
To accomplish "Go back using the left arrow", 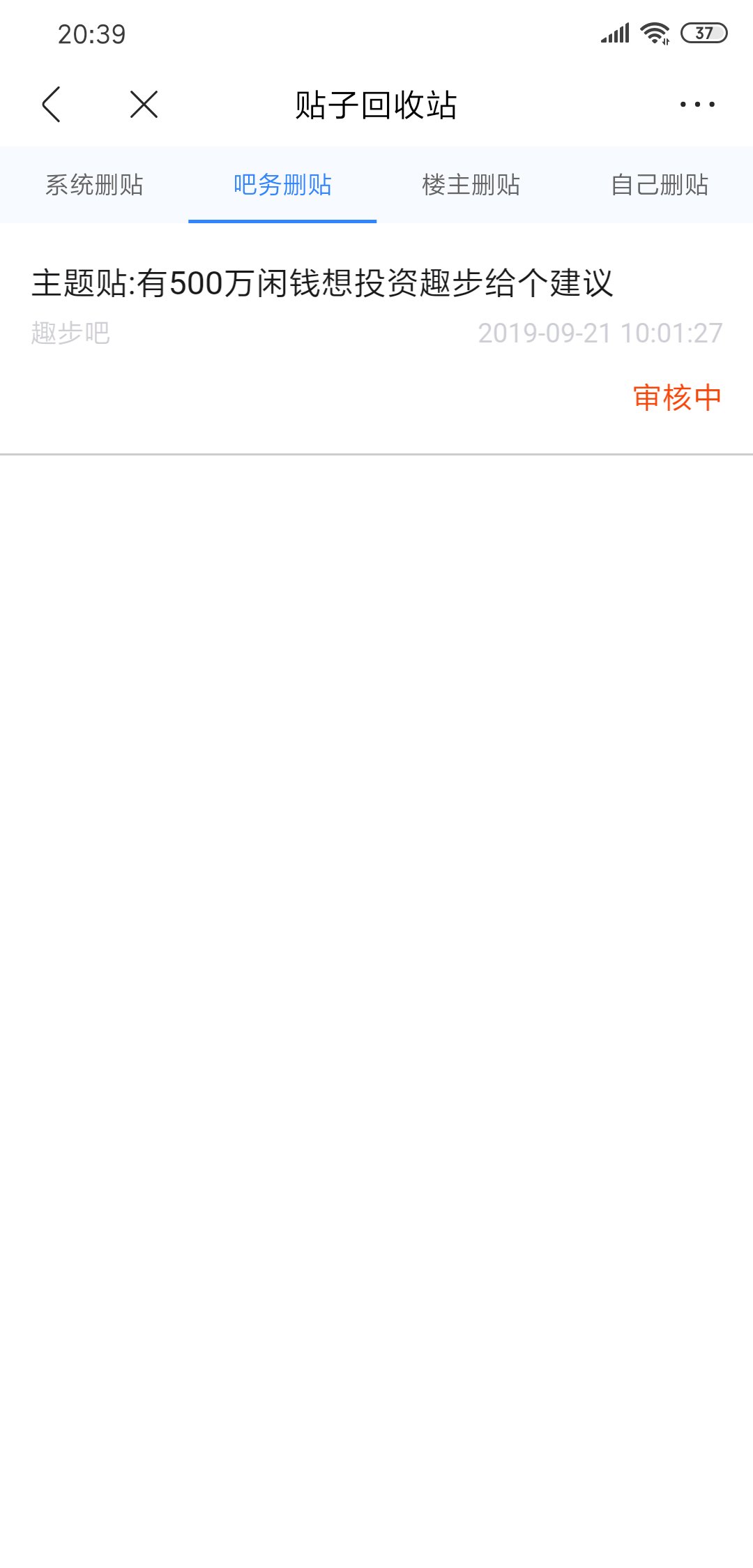I will tap(52, 105).
